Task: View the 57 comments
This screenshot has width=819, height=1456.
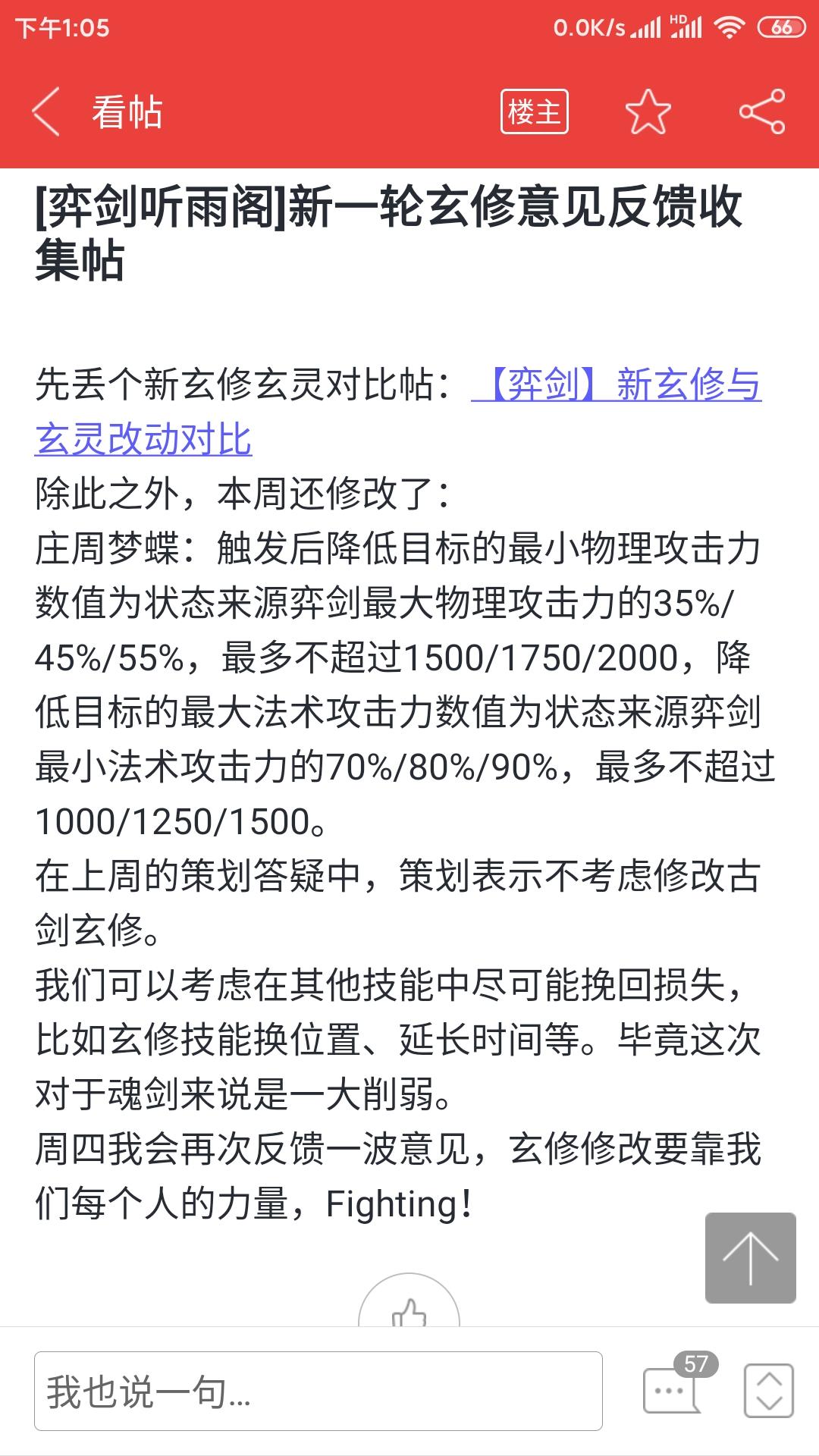Action: point(677,1385)
